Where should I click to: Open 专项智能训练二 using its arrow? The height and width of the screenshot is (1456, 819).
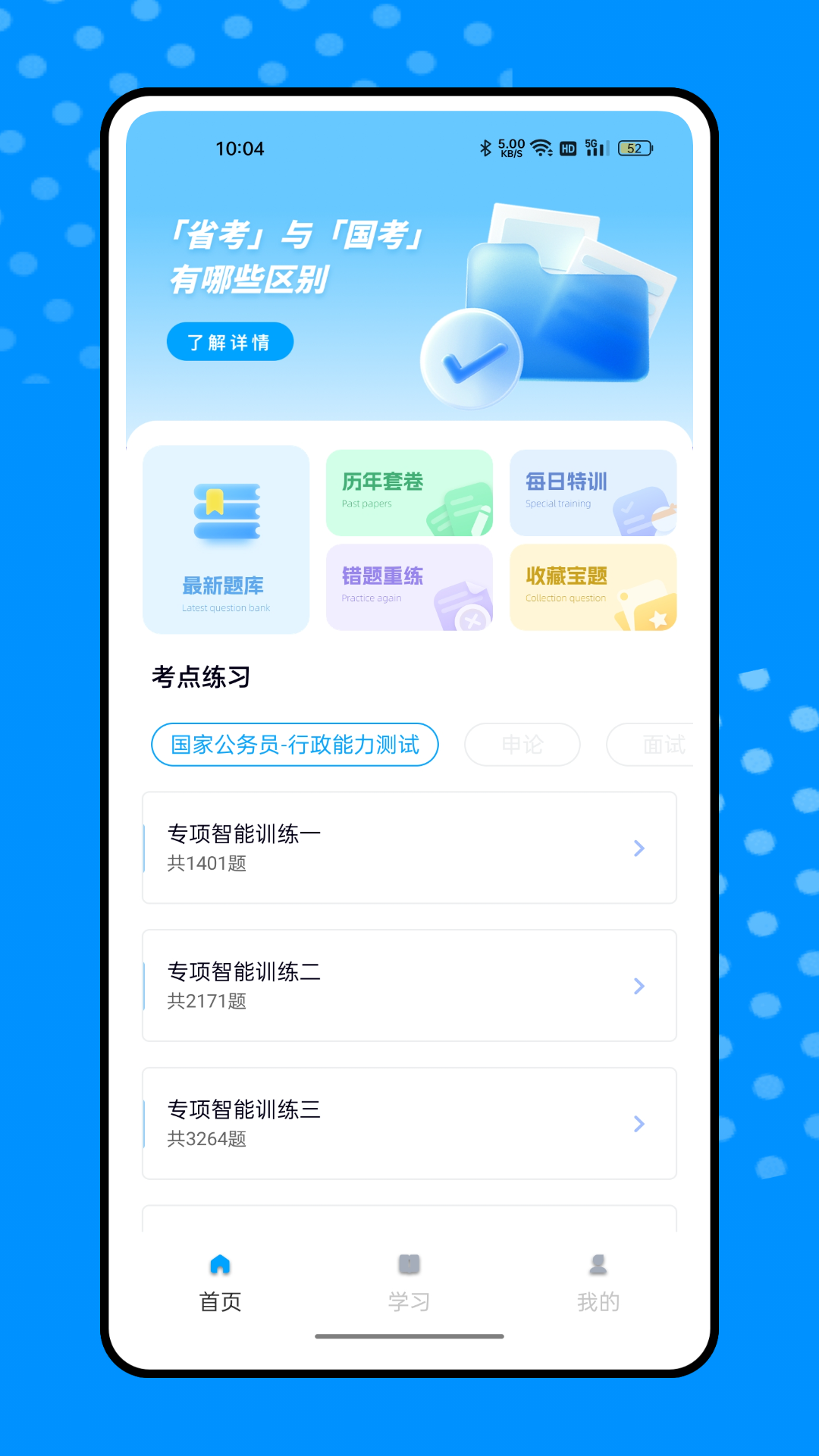[639, 986]
